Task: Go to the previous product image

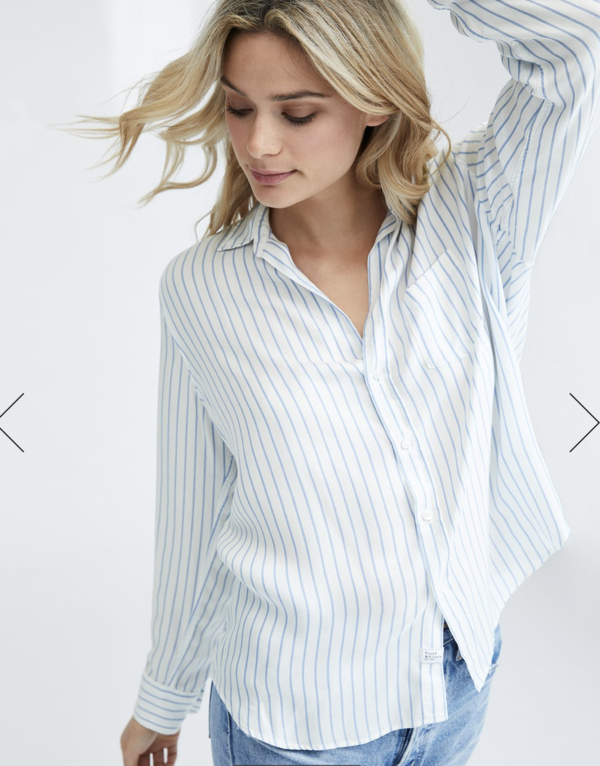Action: (x=12, y=422)
